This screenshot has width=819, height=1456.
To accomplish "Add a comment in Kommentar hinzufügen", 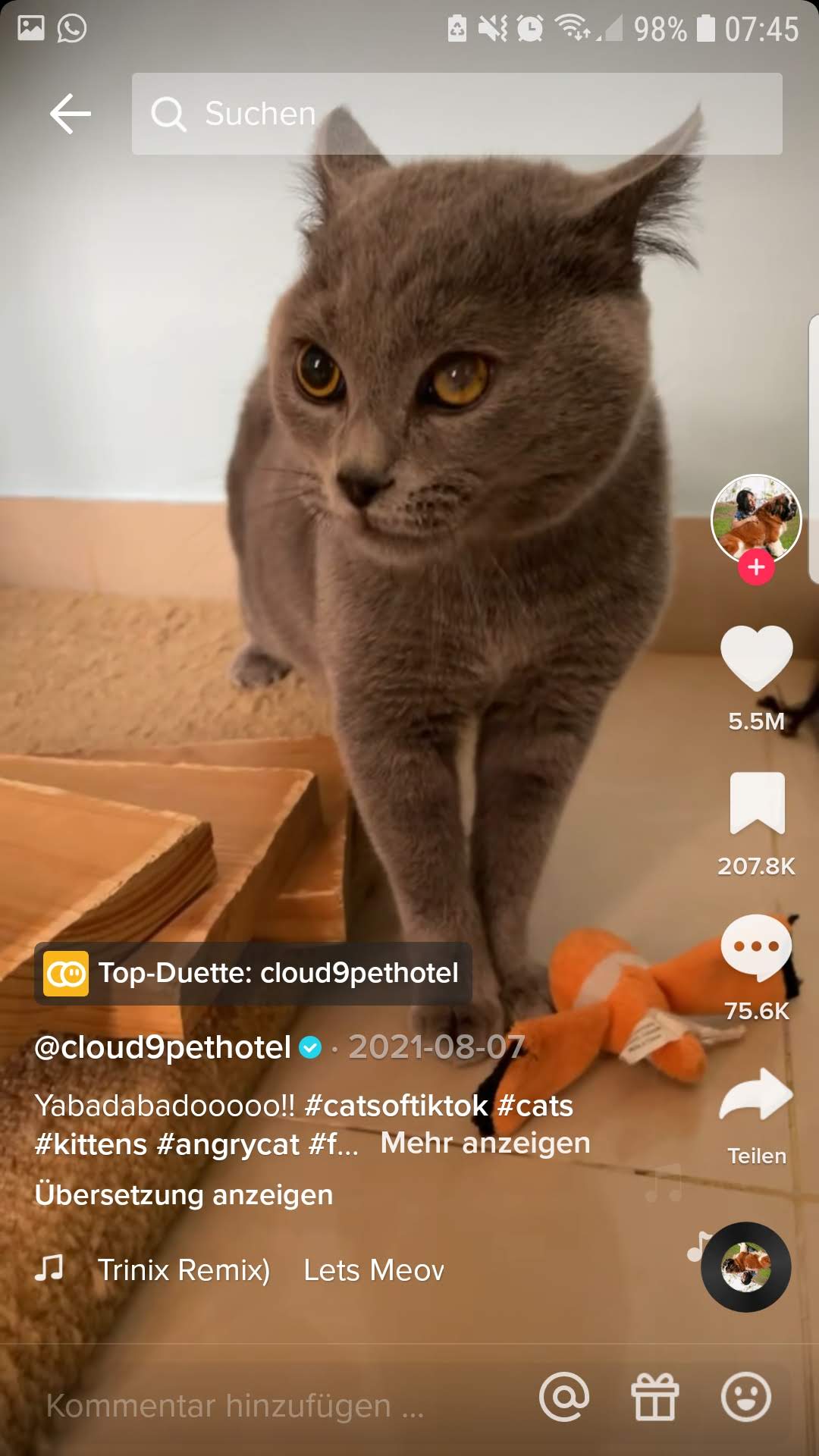I will point(235,1405).
